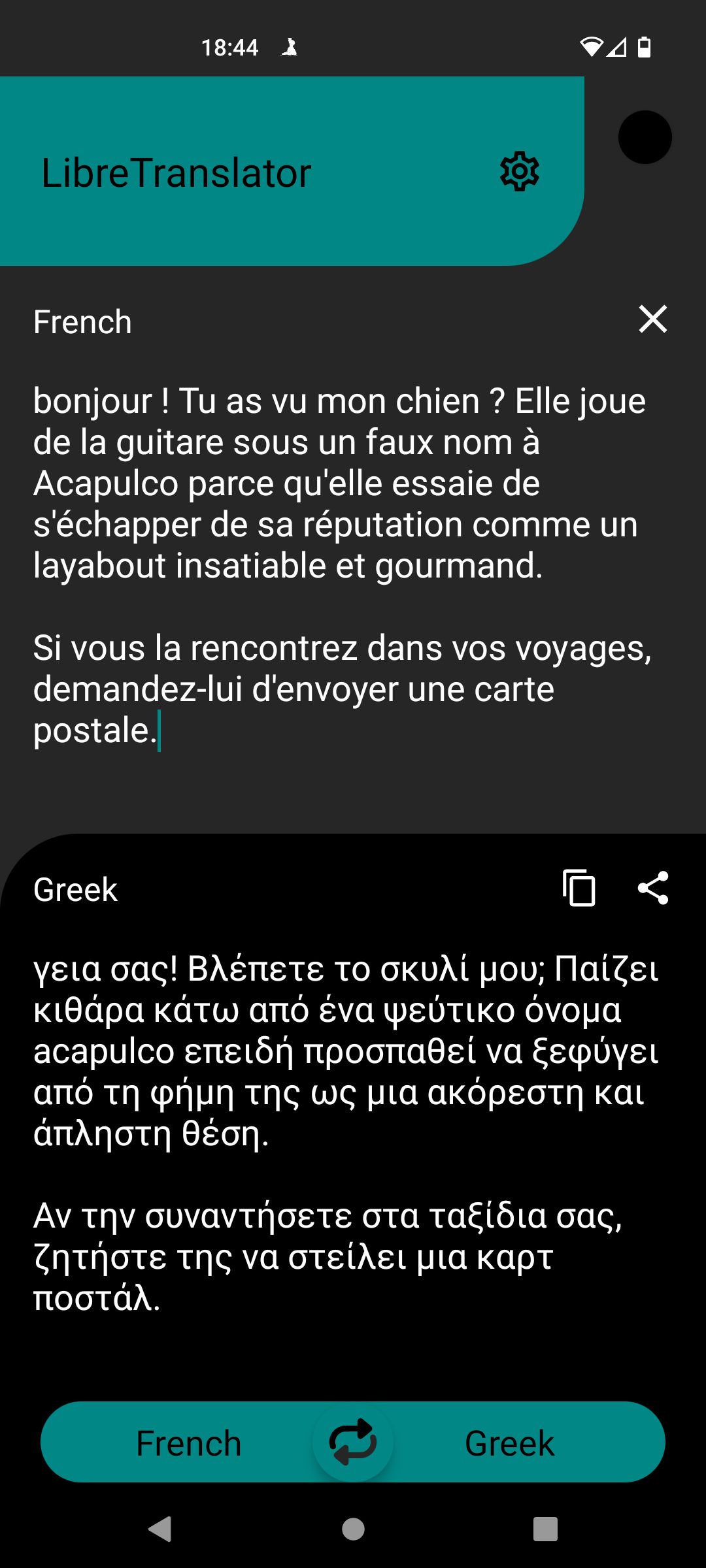Open the settings gear icon
Viewport: 706px width, 1568px height.
click(520, 172)
